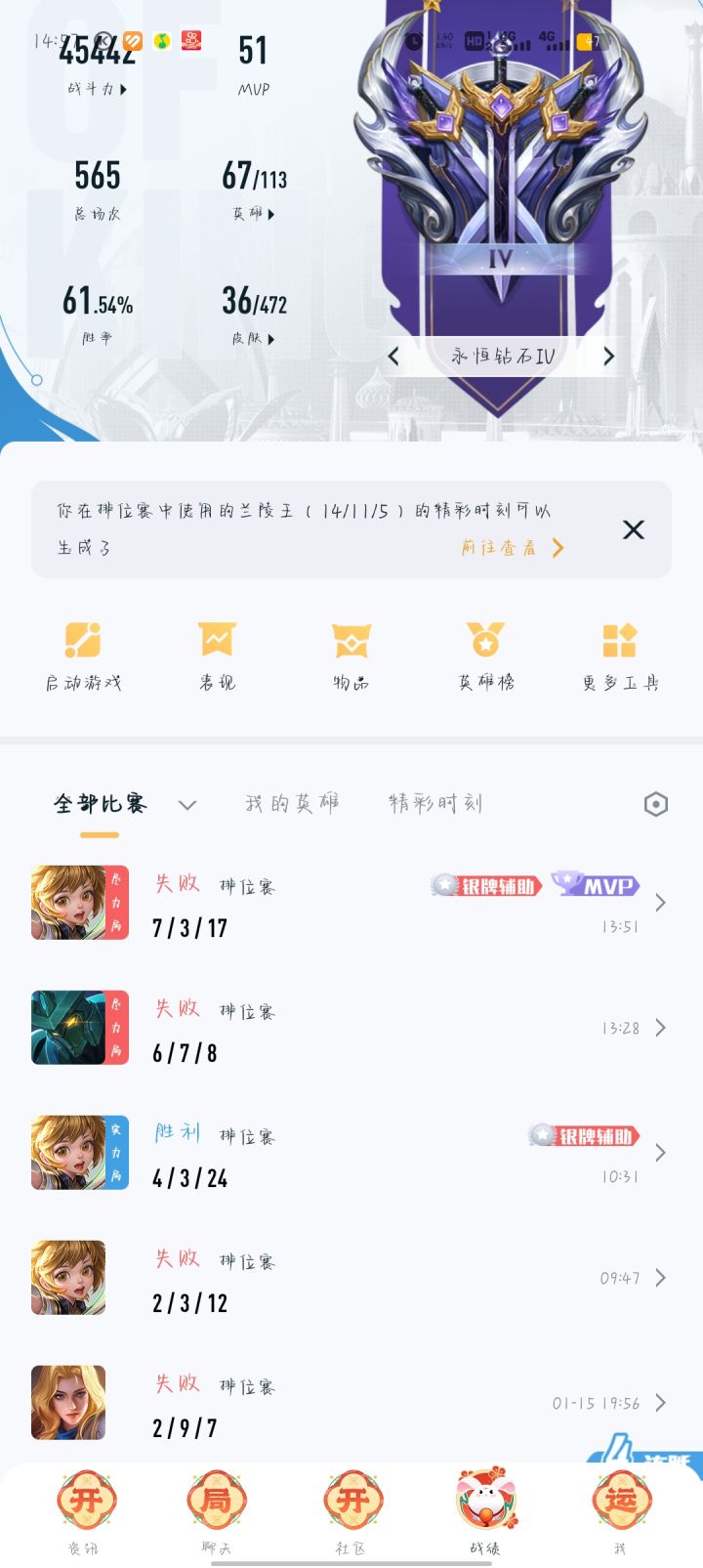The height and width of the screenshot is (1568, 703).
Task: View previous rank with left arrow
Action: click(394, 357)
